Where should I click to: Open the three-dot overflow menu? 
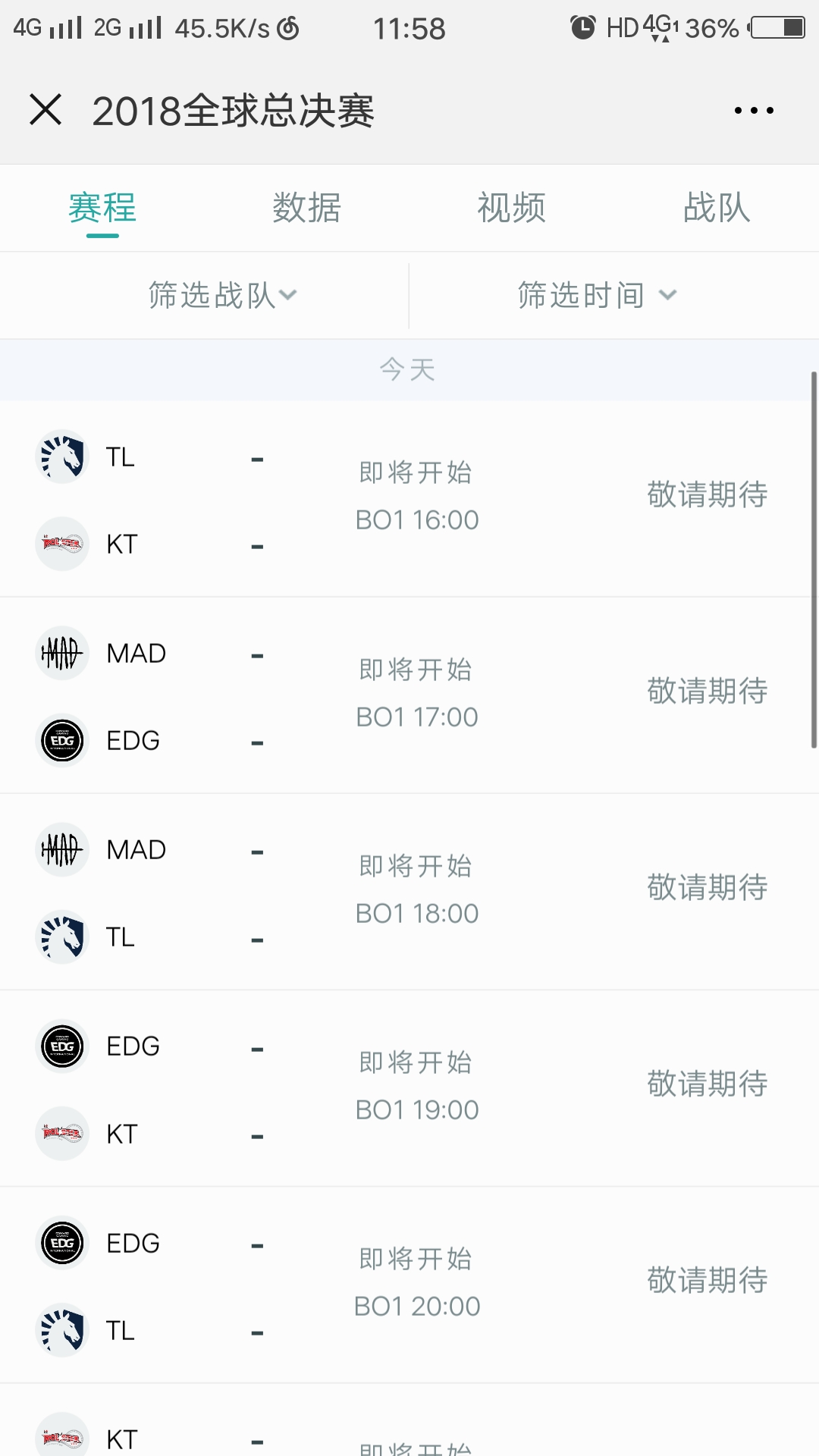click(754, 111)
